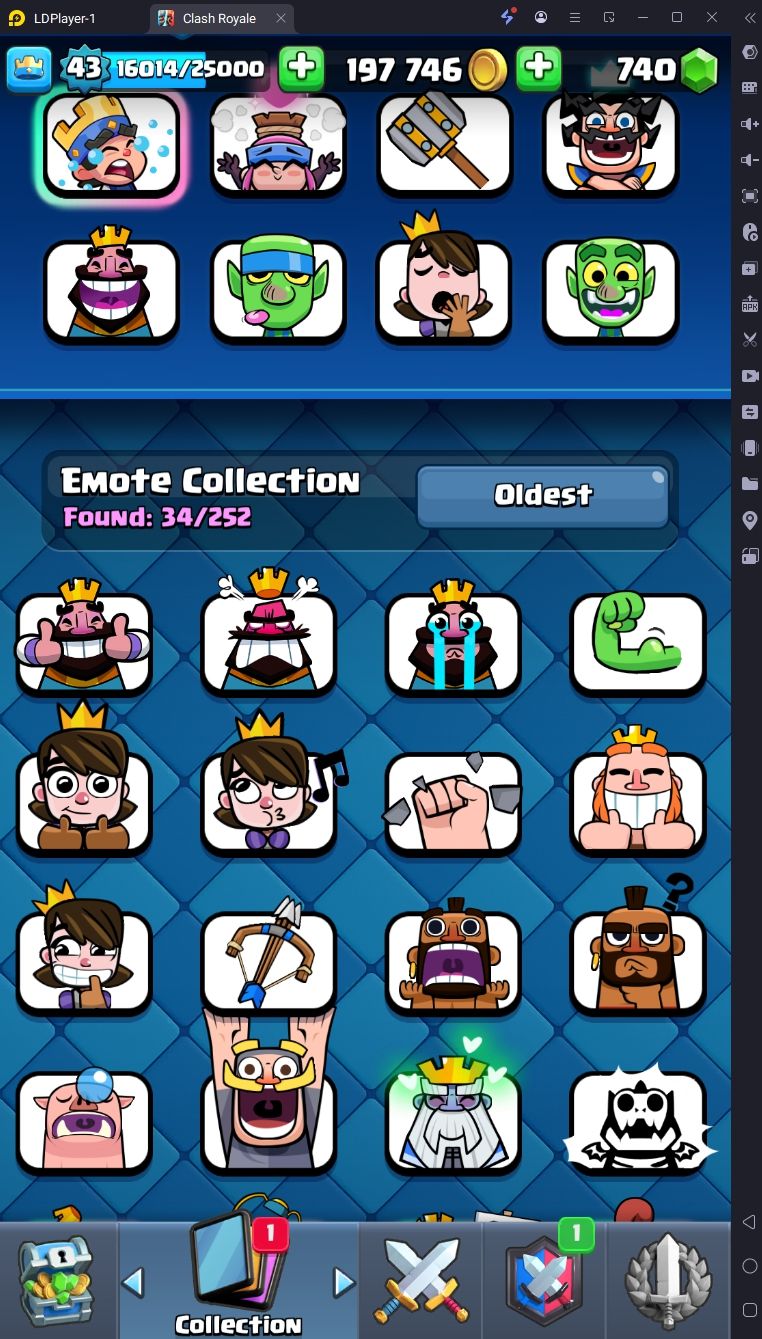Go to the next Collection page arrow
This screenshot has width=762, height=1339.
(344, 1282)
